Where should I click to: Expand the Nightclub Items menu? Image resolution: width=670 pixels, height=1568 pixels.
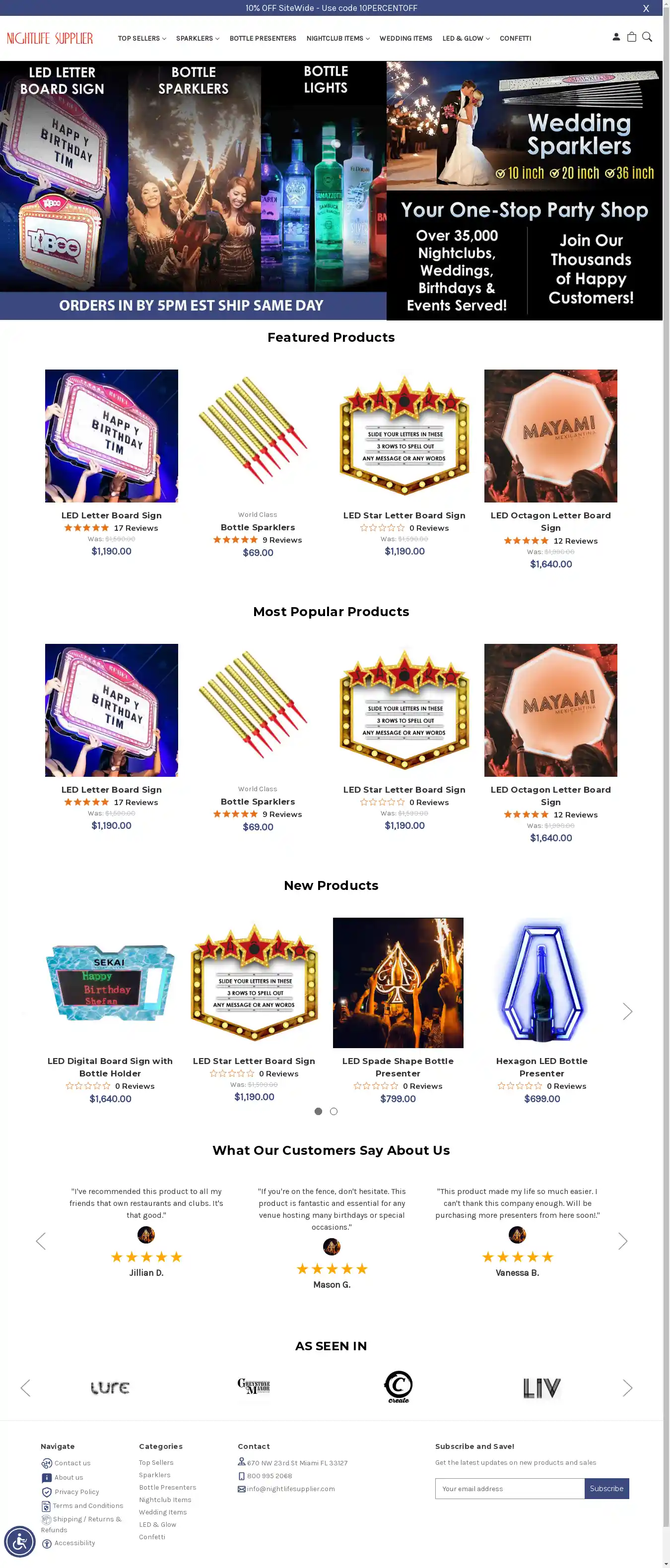pos(337,38)
